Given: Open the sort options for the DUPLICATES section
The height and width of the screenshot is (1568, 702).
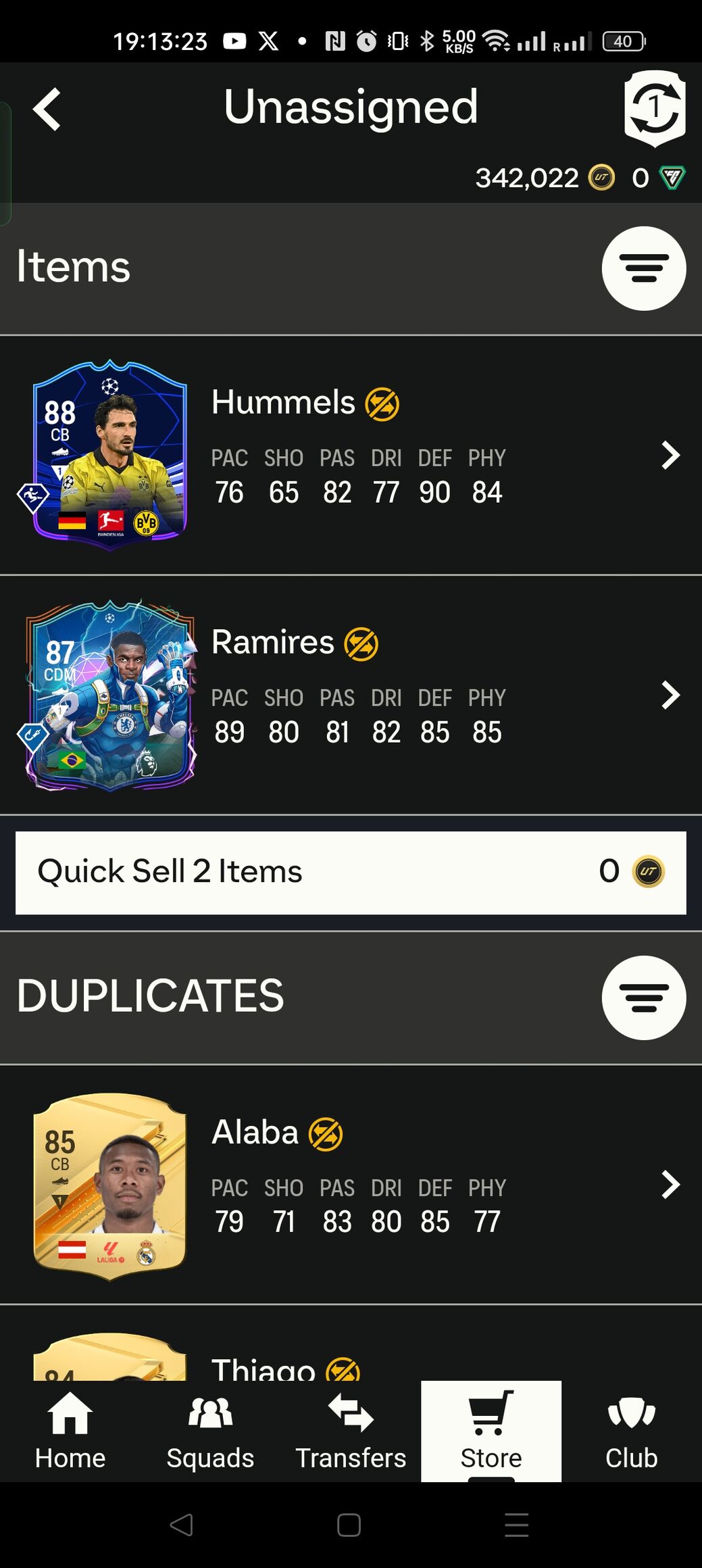Looking at the screenshot, I should 643,998.
